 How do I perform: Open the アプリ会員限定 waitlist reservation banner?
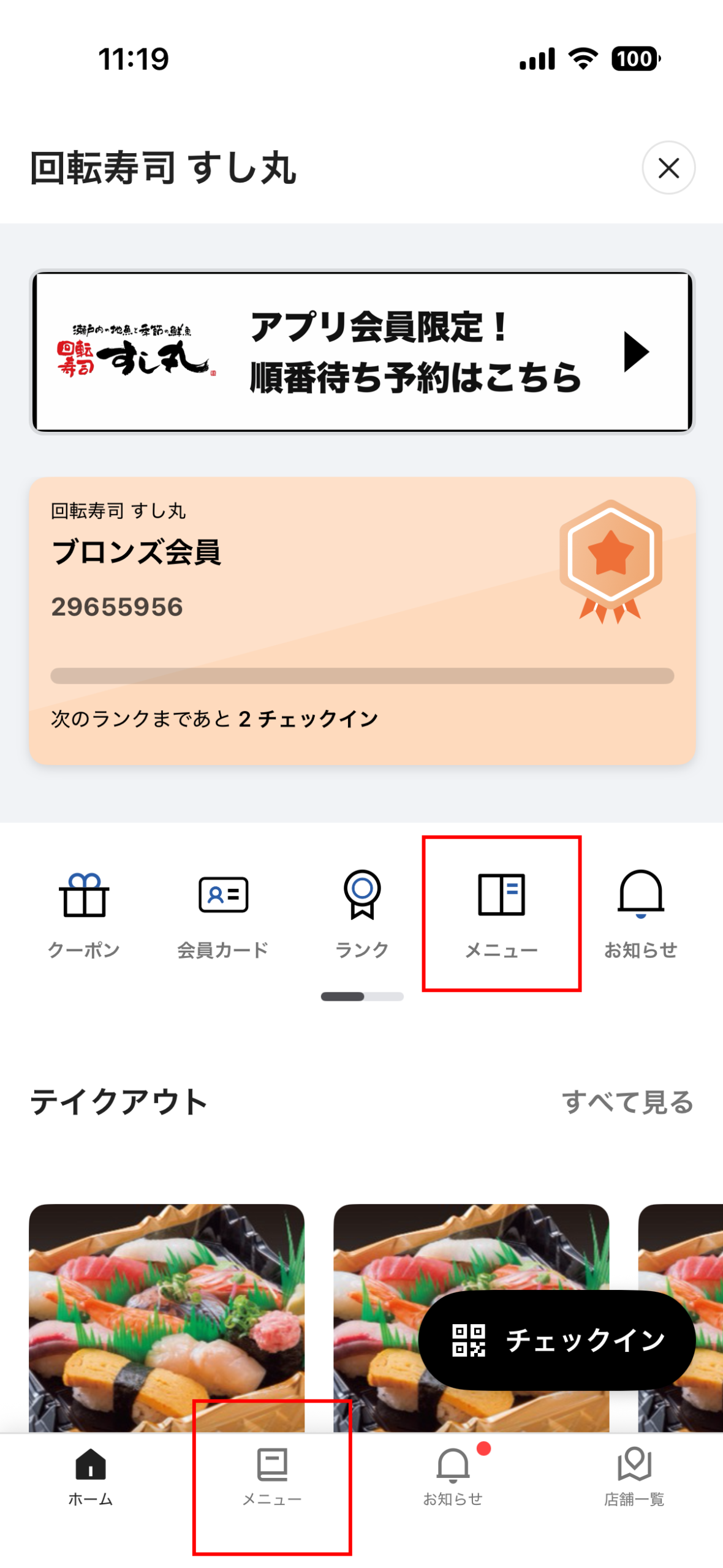coord(362,352)
